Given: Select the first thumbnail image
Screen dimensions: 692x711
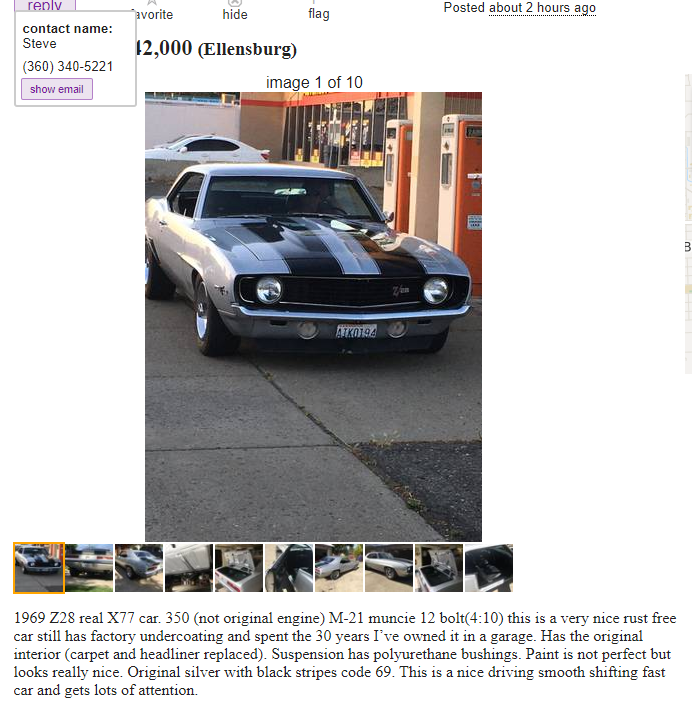Looking at the screenshot, I should (x=39, y=568).
